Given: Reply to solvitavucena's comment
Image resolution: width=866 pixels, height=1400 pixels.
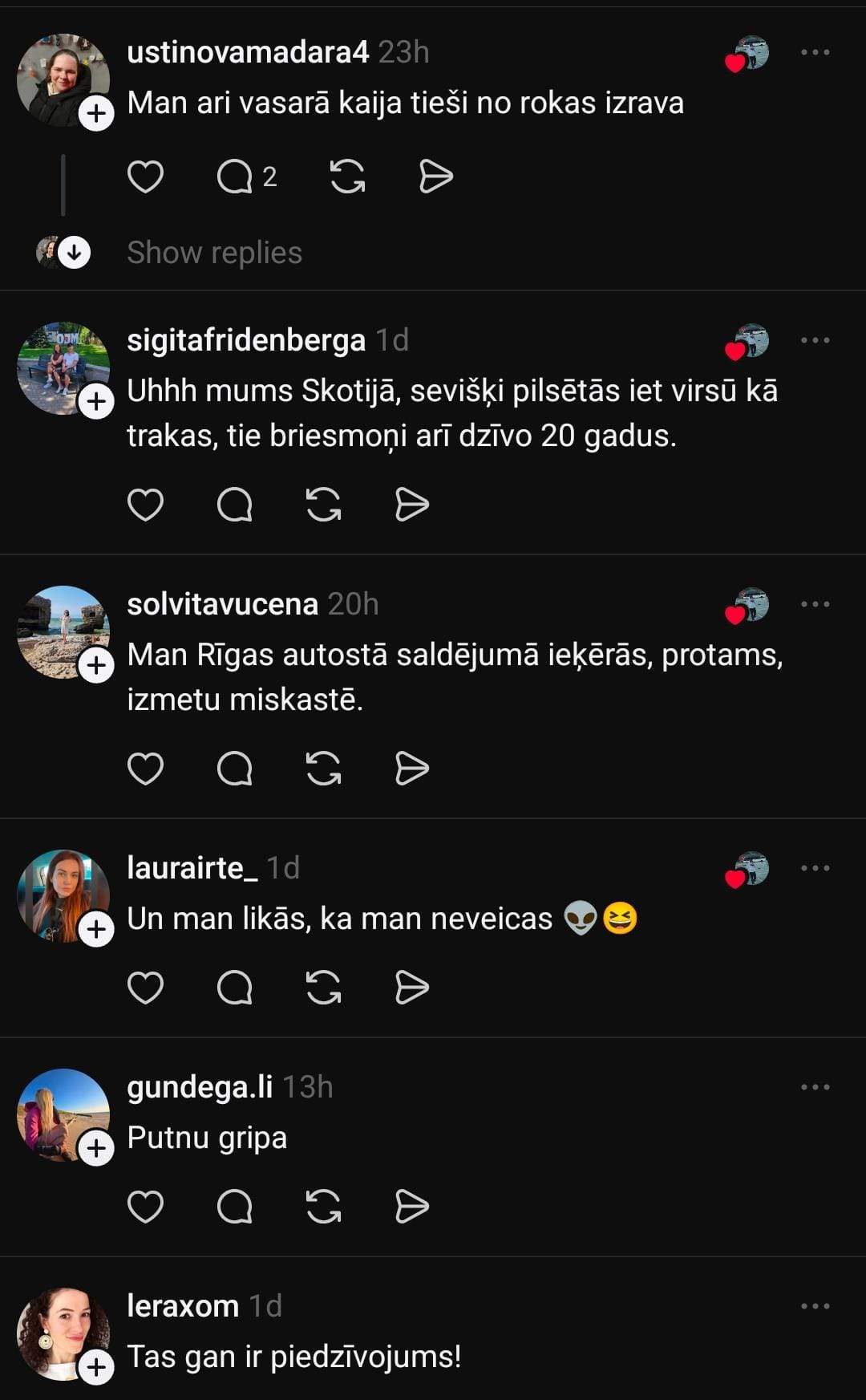Looking at the screenshot, I should coord(235,769).
